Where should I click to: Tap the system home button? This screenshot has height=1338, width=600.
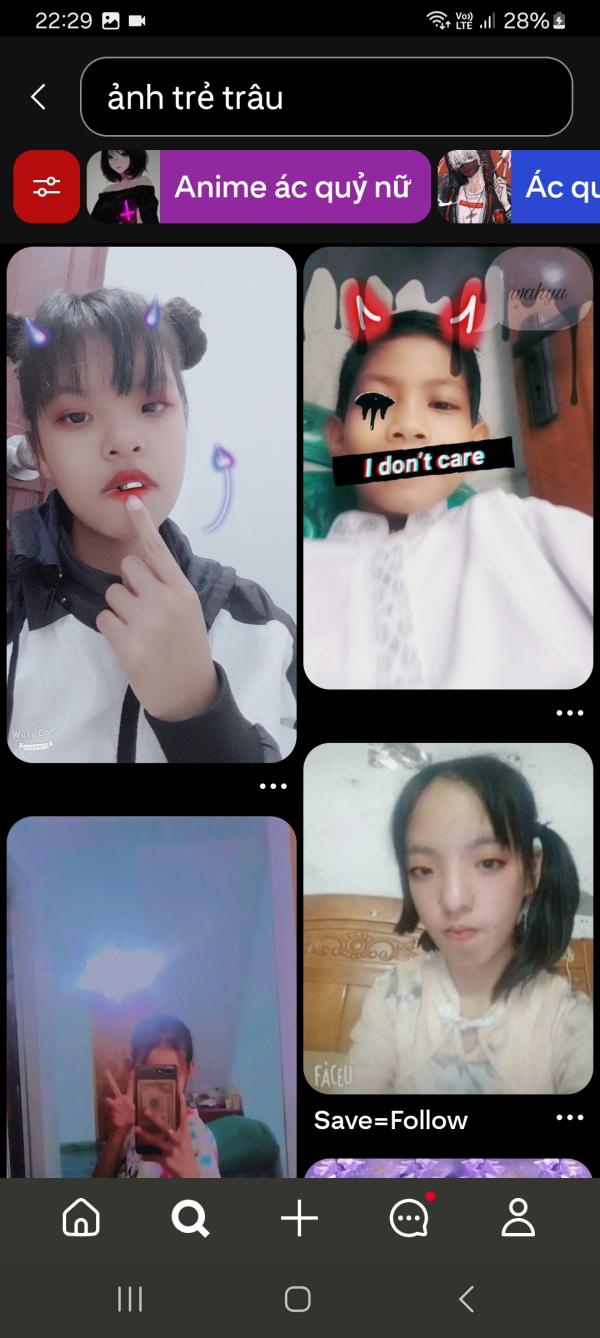coord(298,1299)
